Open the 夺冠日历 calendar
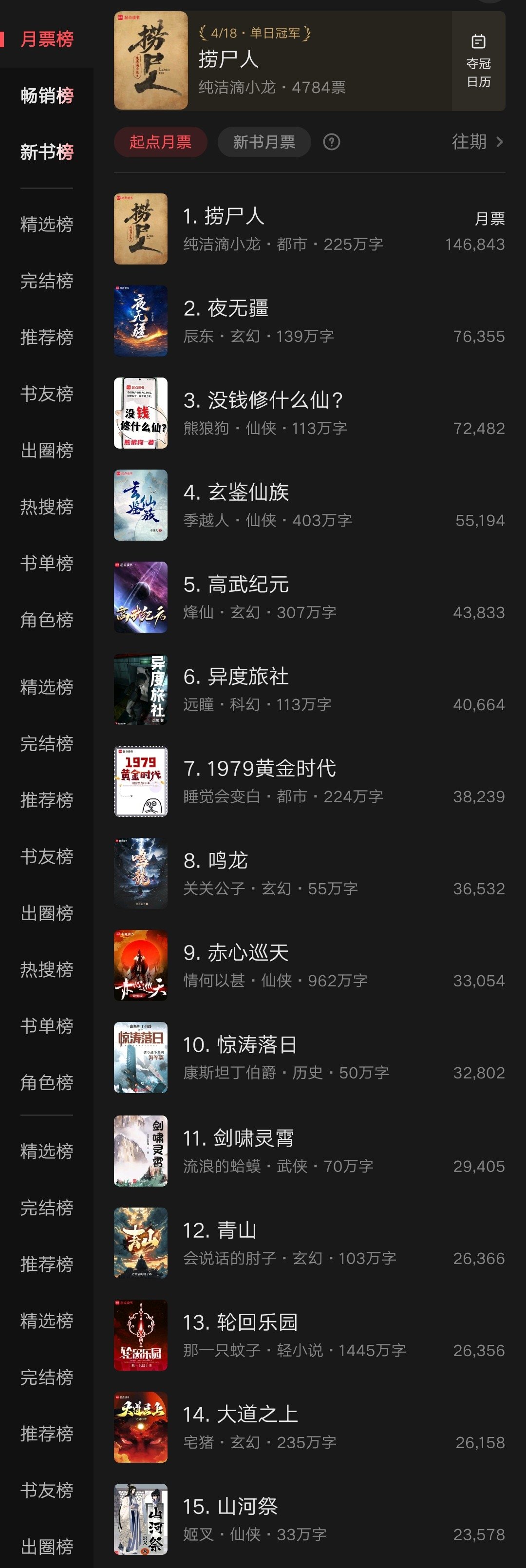This screenshot has height=1568, width=526. pos(478,61)
